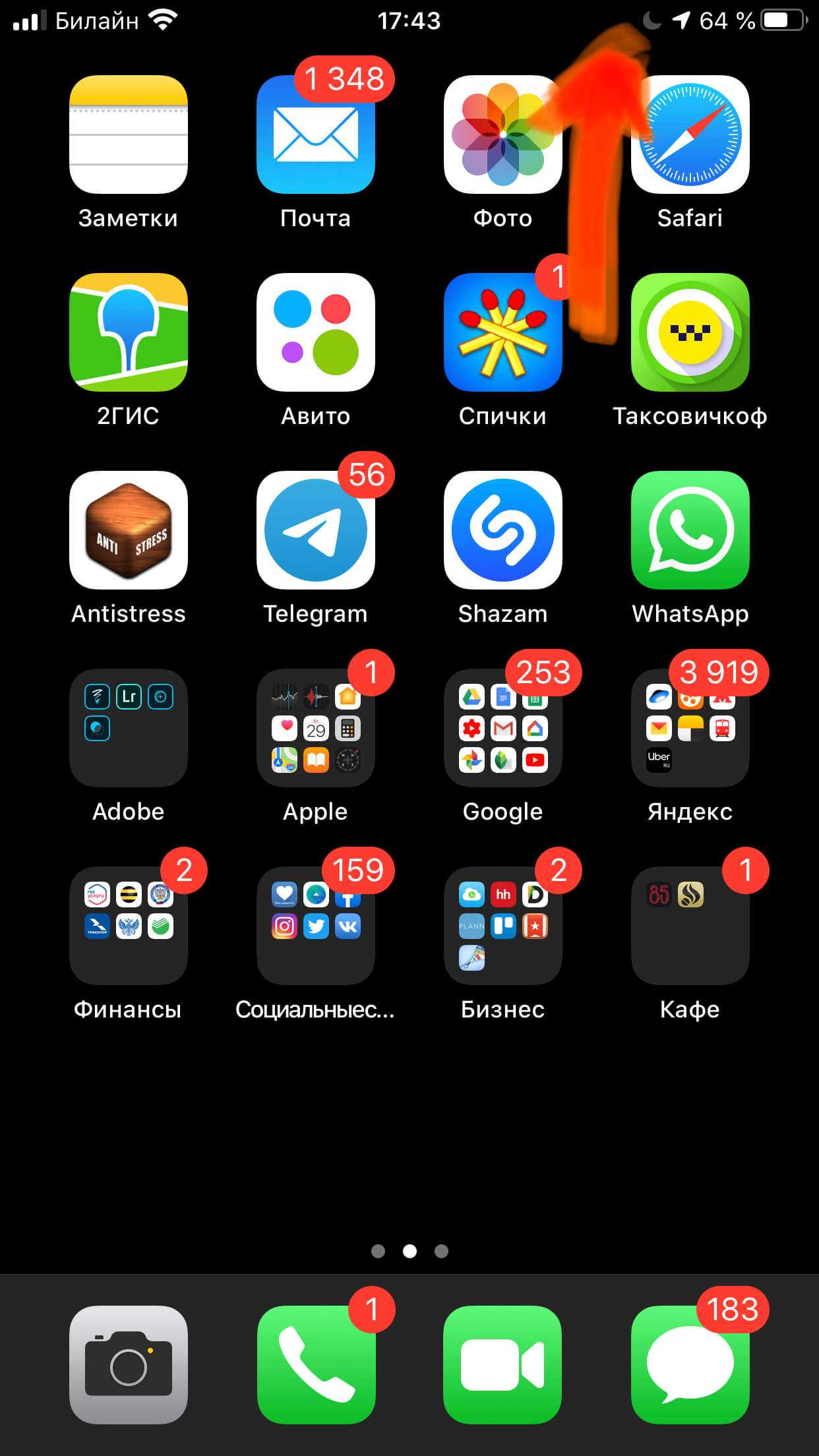Open the Заметки notes app
The image size is (819, 1456).
tap(129, 135)
